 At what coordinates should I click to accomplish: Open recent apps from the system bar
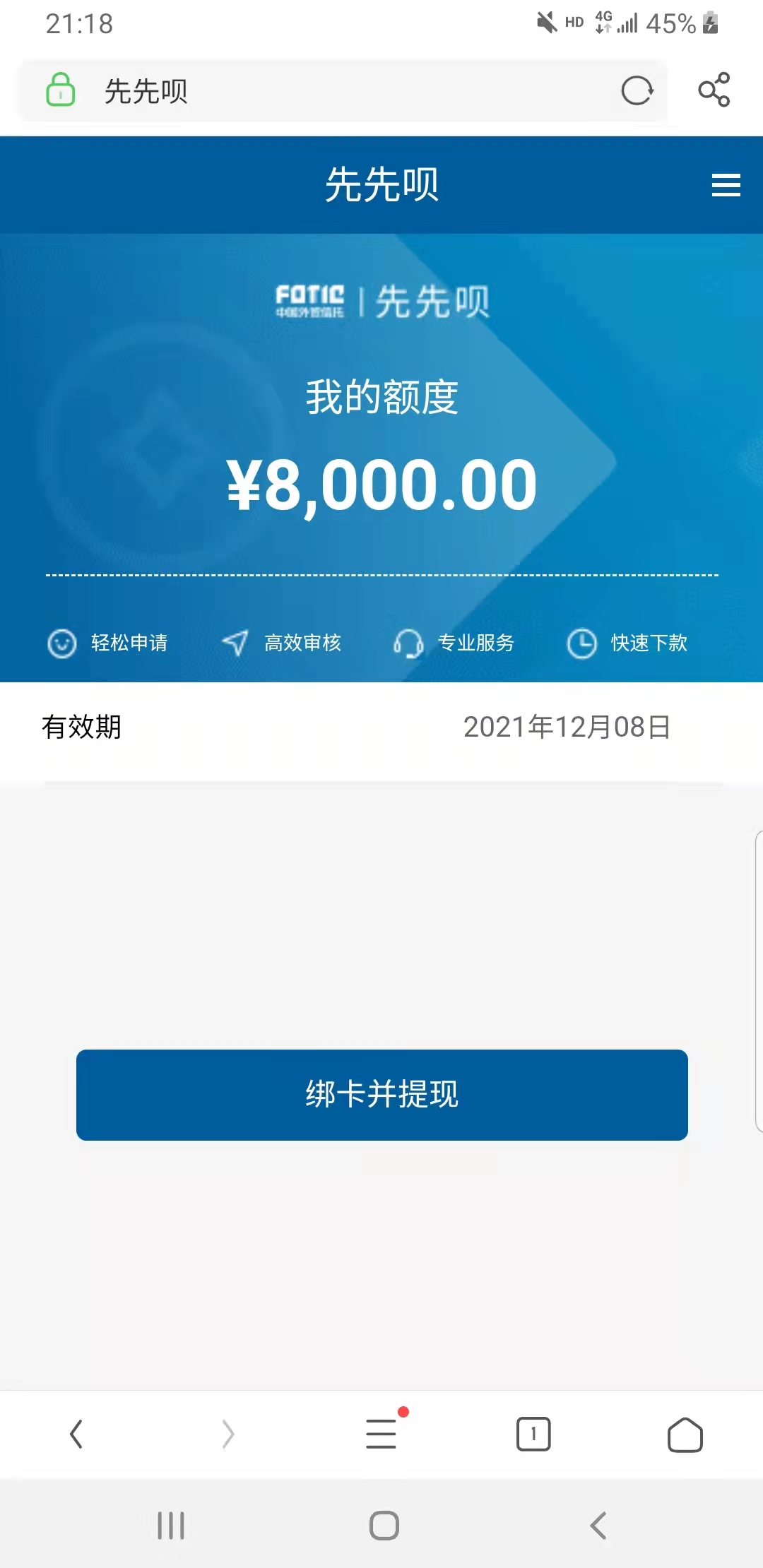[171, 1526]
